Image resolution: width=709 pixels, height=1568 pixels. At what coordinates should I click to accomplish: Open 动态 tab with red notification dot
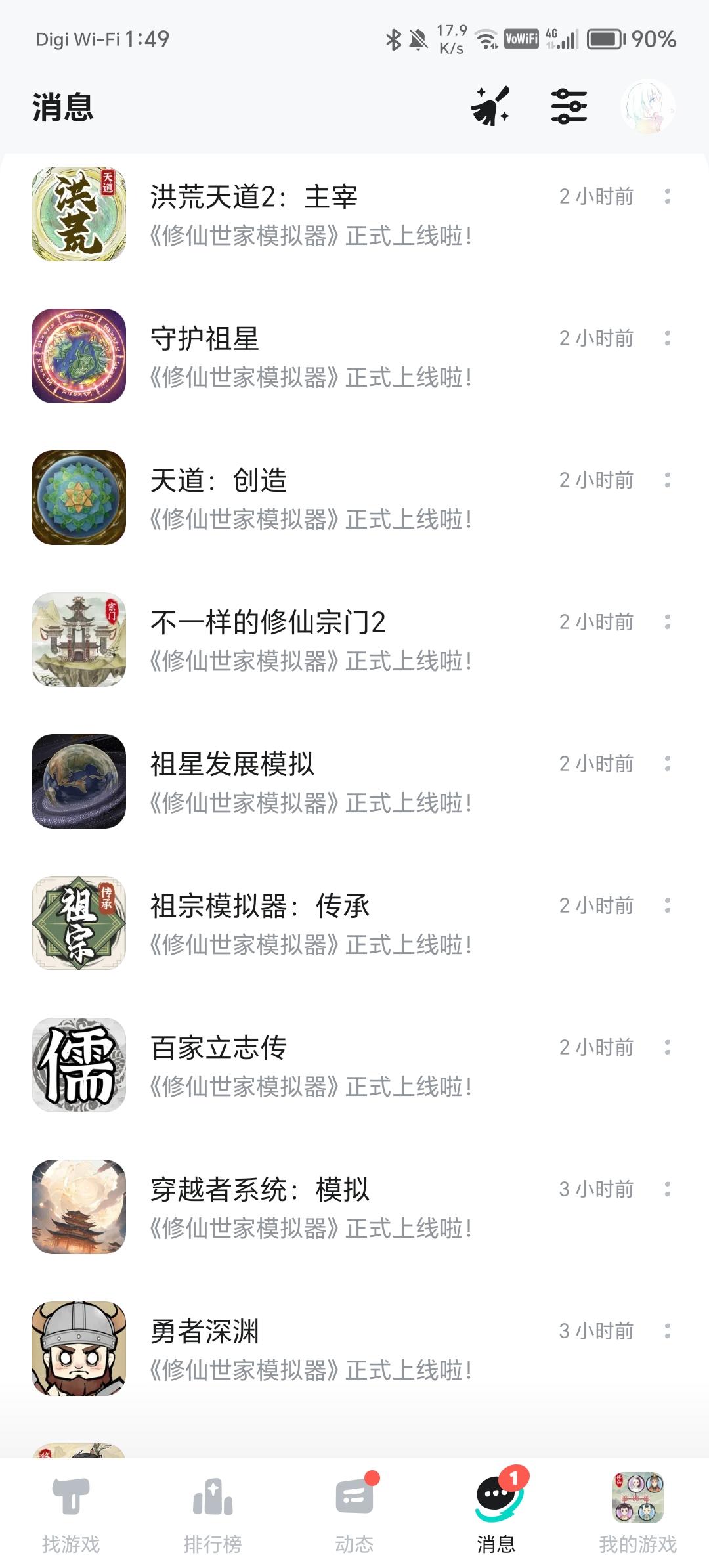coord(354,1517)
